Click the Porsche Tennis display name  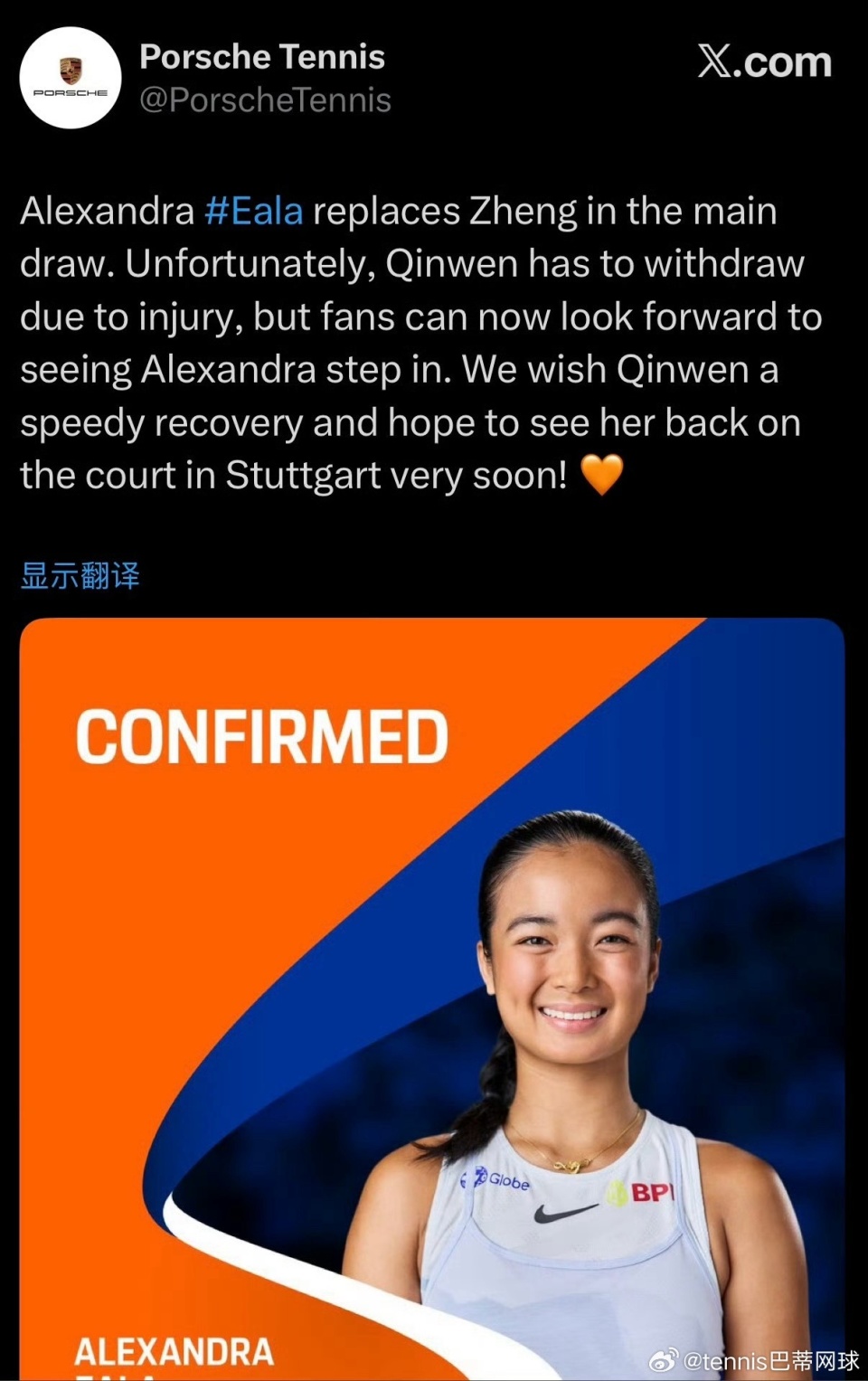[261, 56]
